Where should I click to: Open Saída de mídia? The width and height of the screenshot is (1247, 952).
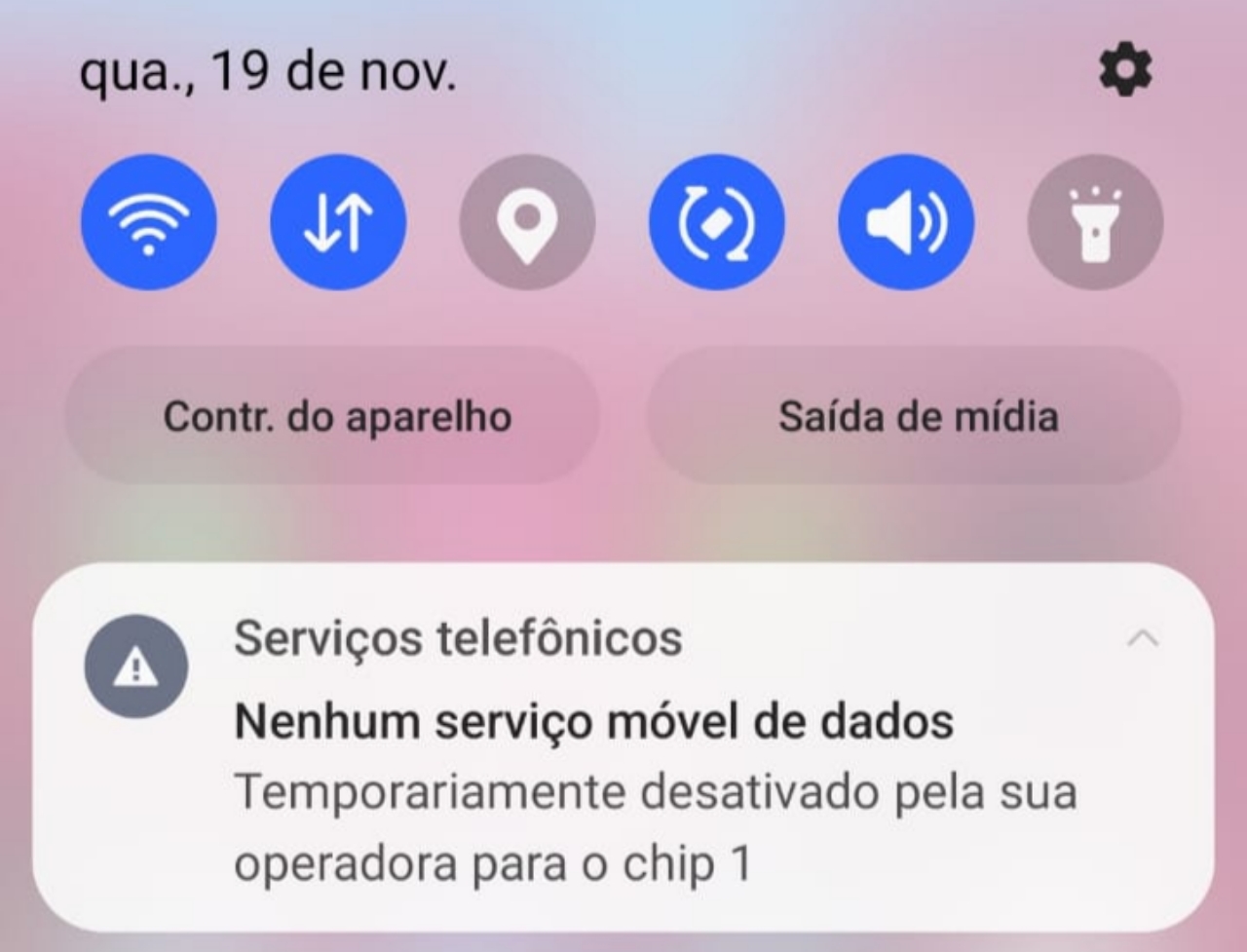click(916, 416)
